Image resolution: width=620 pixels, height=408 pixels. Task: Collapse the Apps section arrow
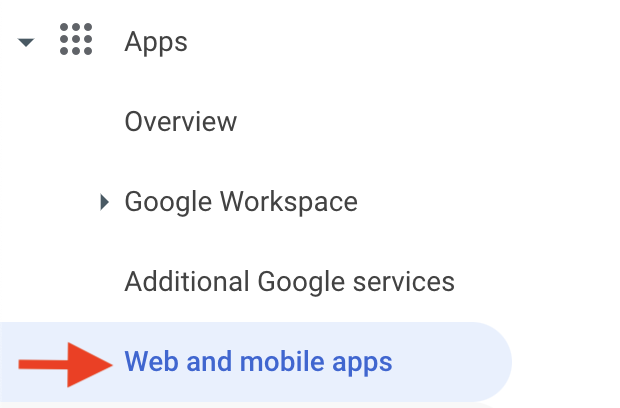pyautogui.click(x=26, y=42)
